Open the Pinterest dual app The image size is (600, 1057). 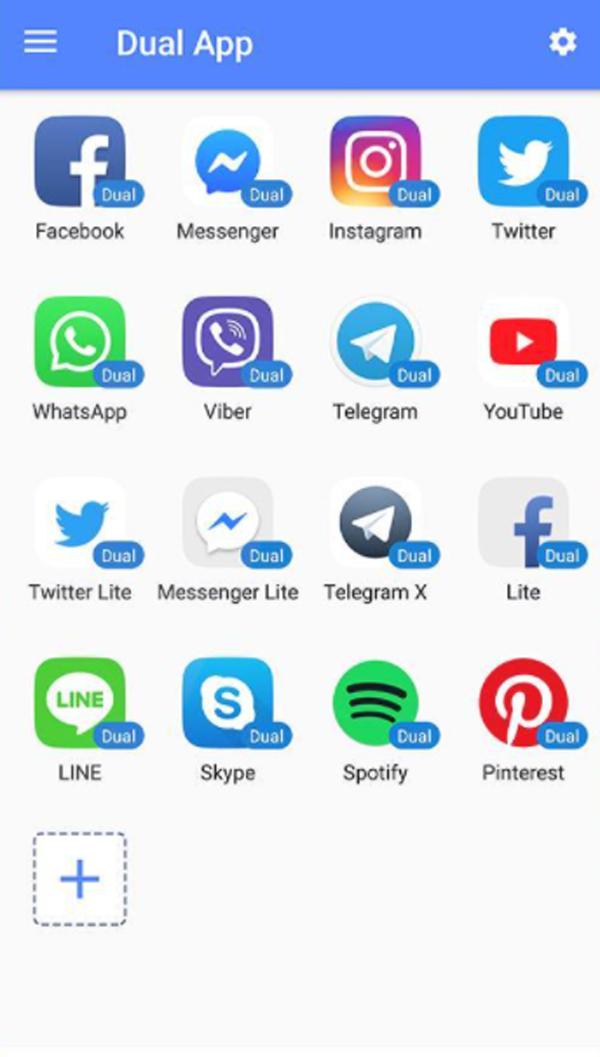point(523,703)
